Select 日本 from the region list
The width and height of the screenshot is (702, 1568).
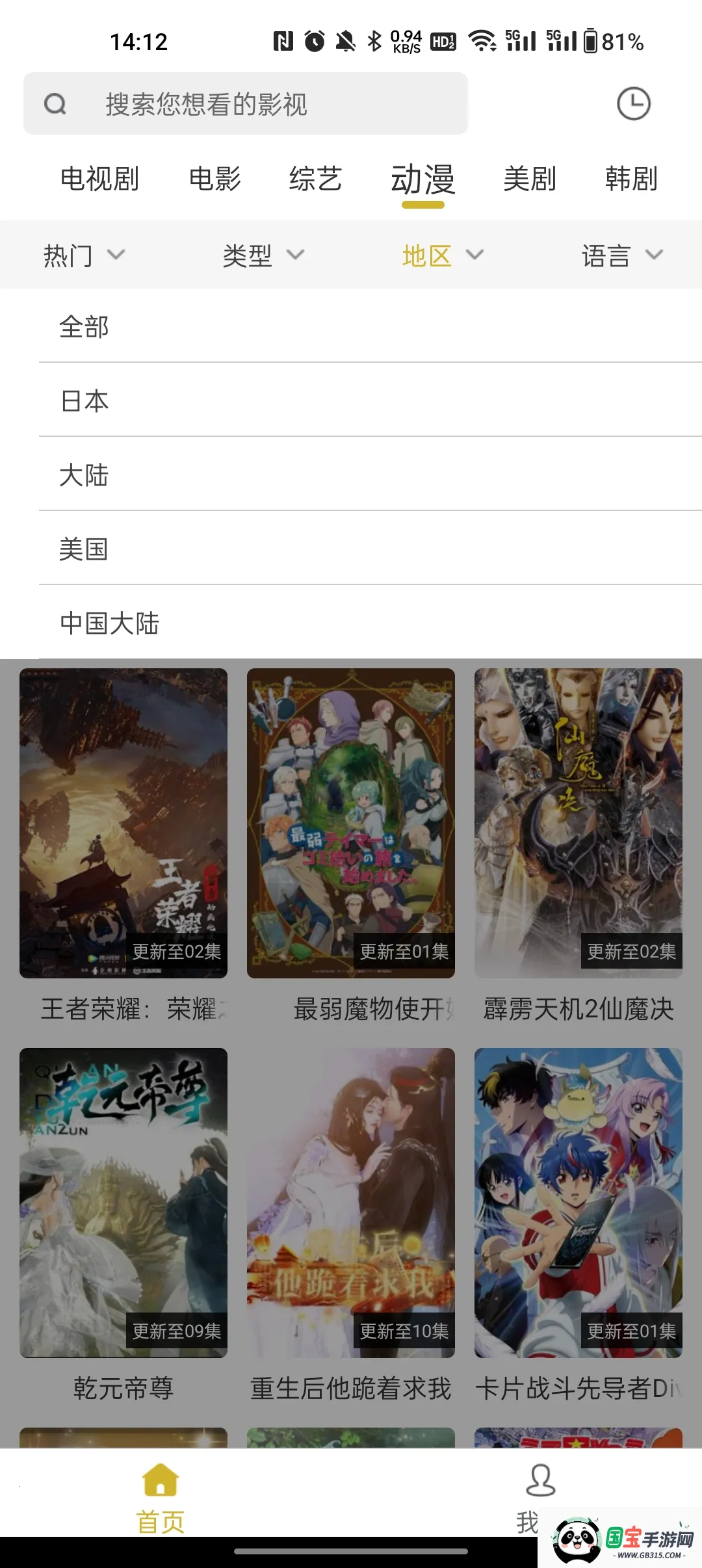pos(83,401)
